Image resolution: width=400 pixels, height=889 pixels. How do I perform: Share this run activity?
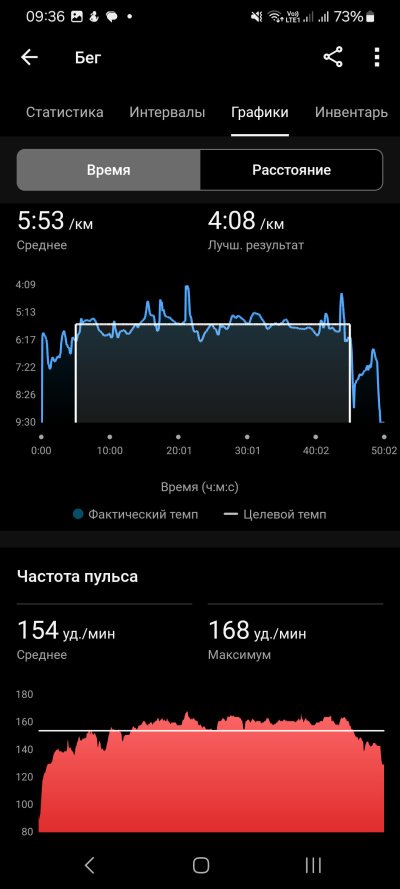click(333, 57)
